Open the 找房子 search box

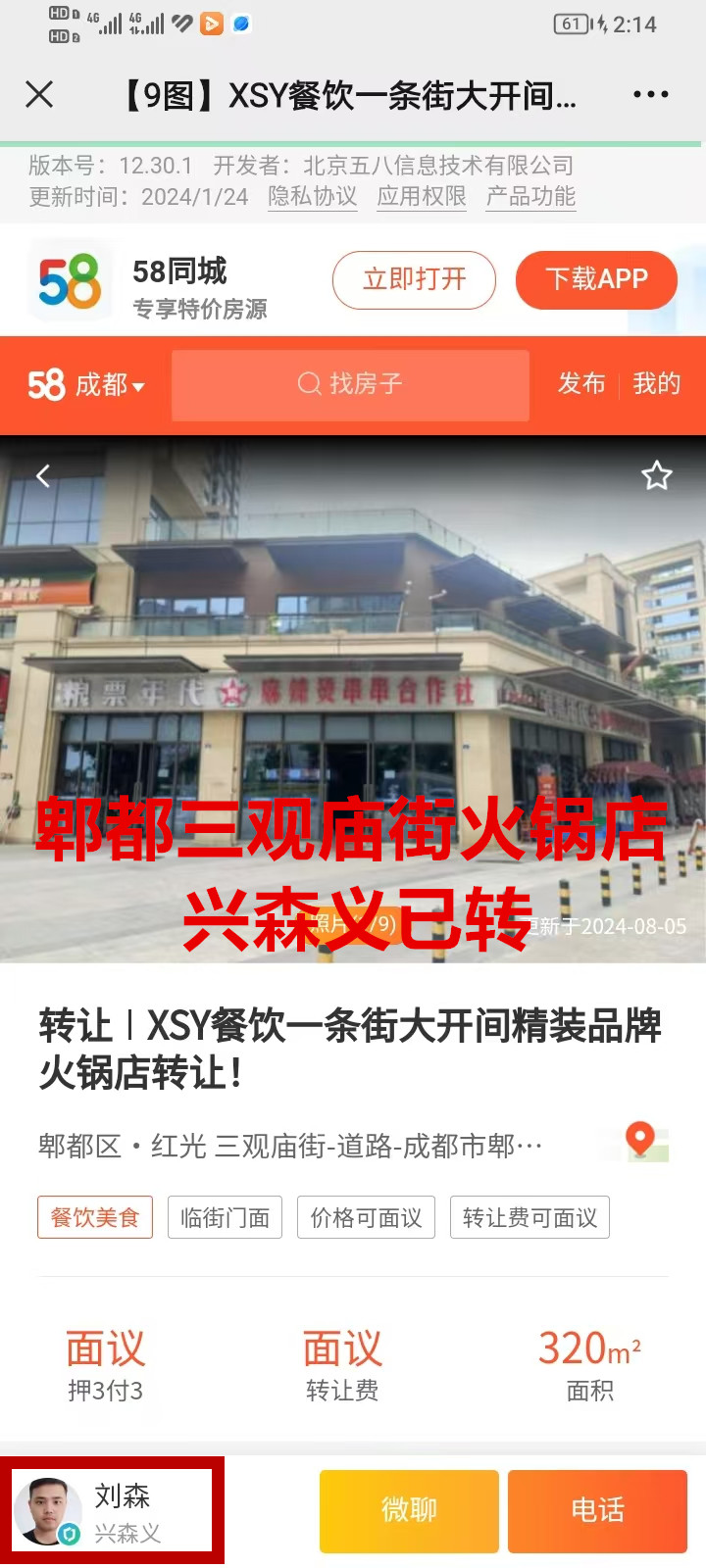tap(350, 384)
